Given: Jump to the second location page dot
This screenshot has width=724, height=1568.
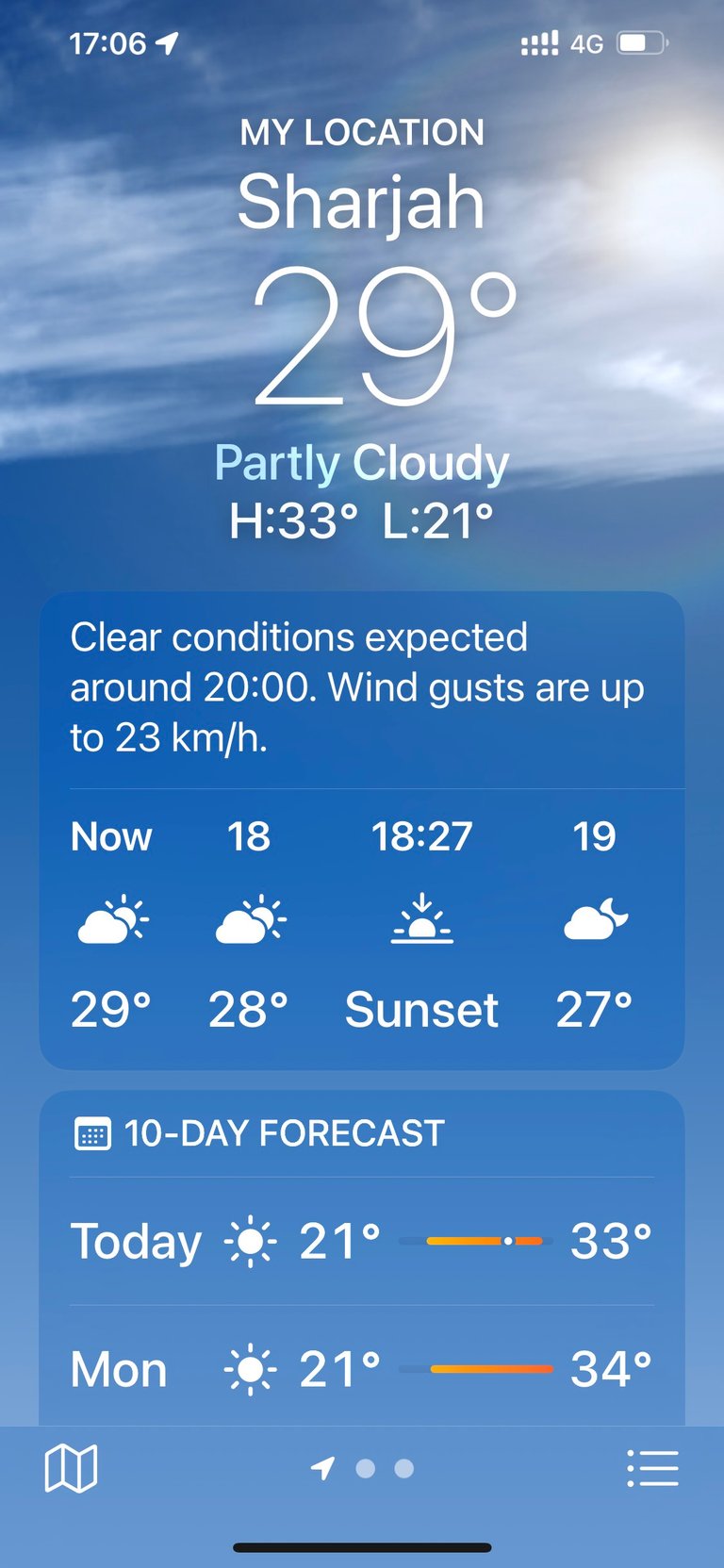Looking at the screenshot, I should pos(366,1468).
